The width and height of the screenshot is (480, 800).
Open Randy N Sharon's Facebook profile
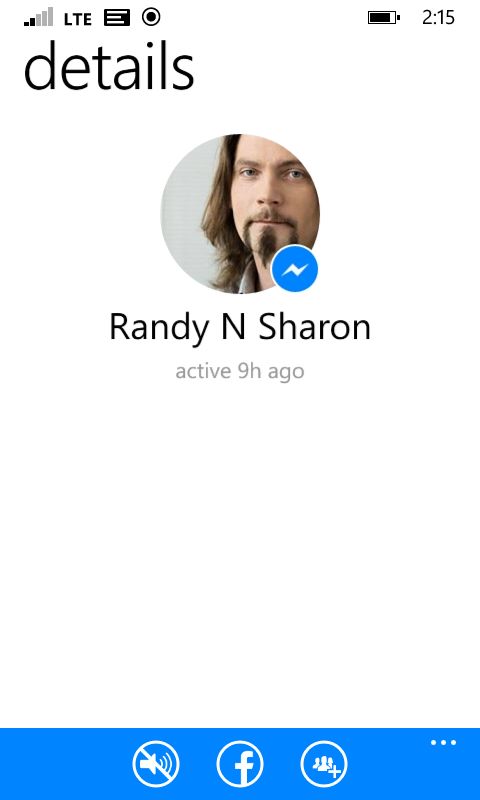240,764
